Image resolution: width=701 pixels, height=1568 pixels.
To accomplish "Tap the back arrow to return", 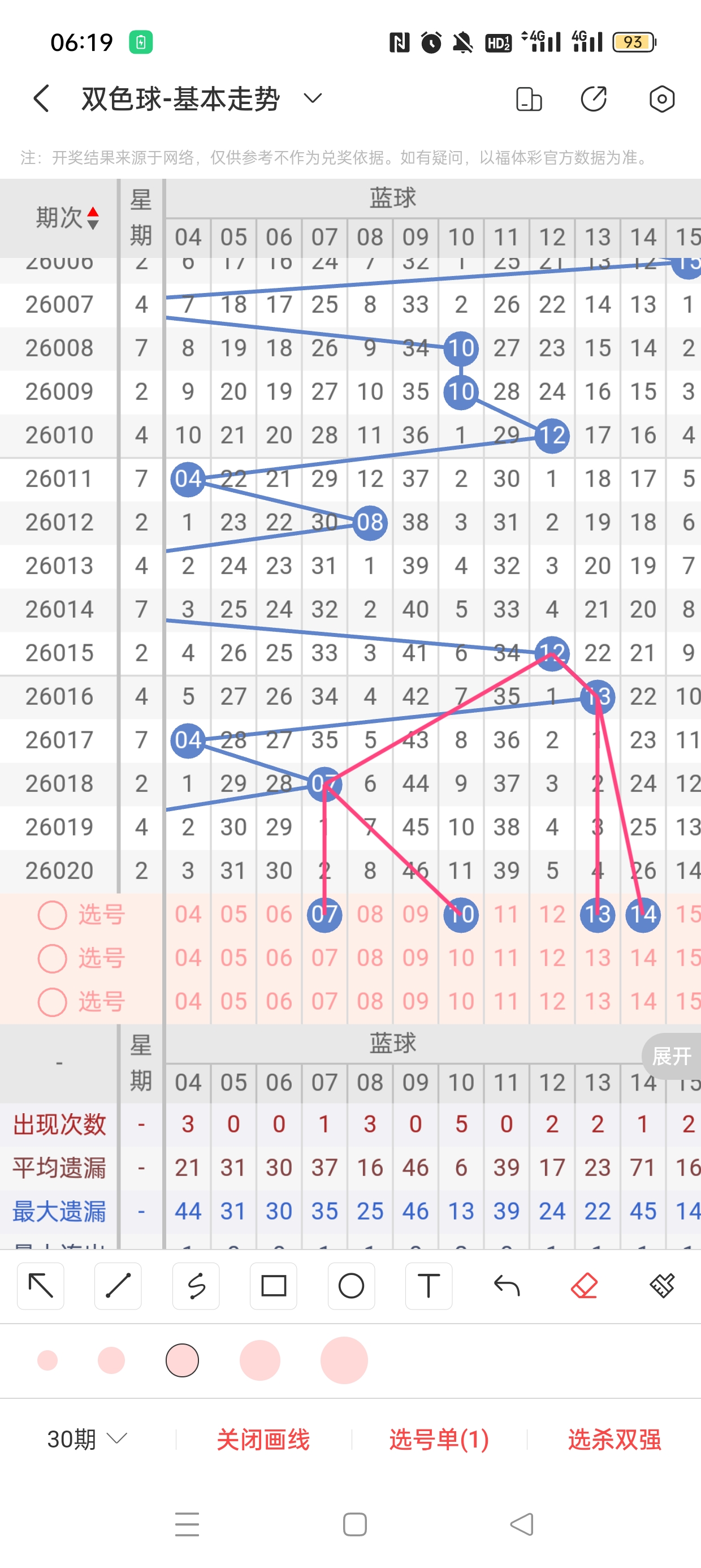I will click(x=40, y=97).
